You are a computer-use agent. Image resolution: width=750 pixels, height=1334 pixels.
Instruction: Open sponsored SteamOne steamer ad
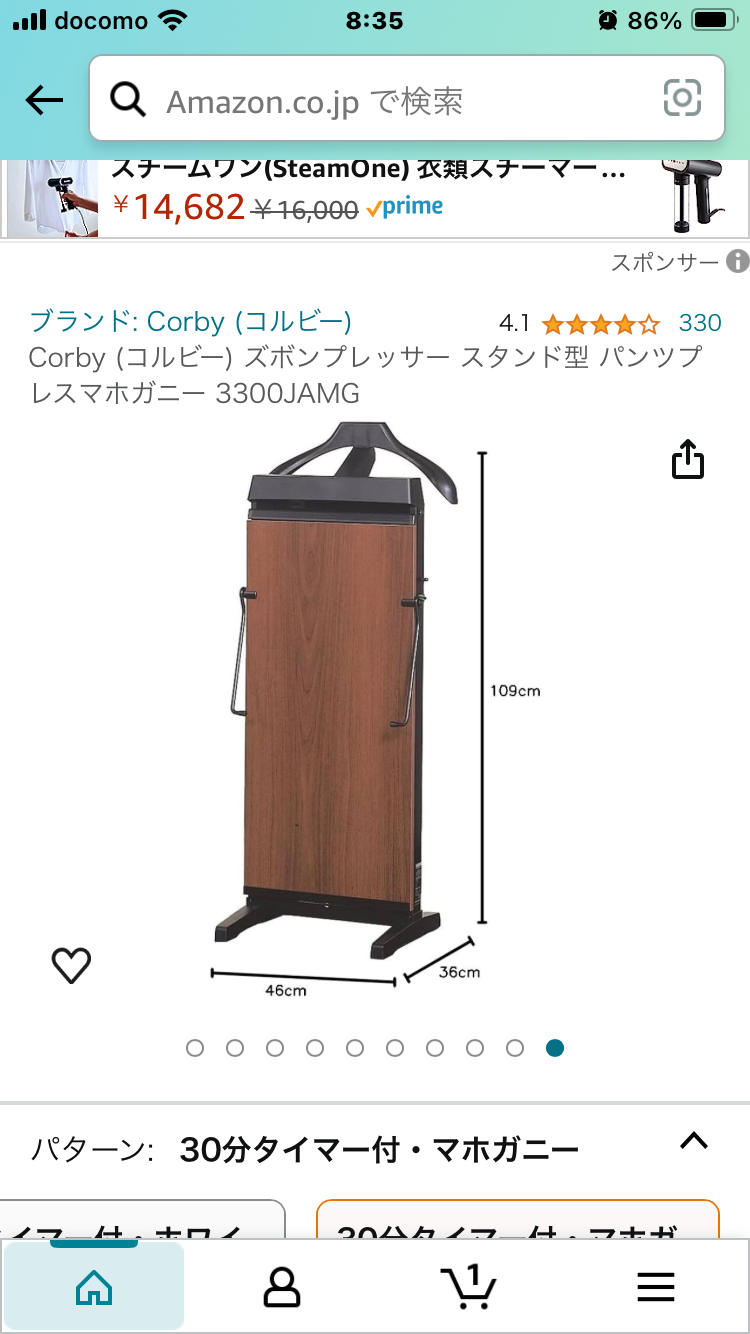[x=370, y=195]
